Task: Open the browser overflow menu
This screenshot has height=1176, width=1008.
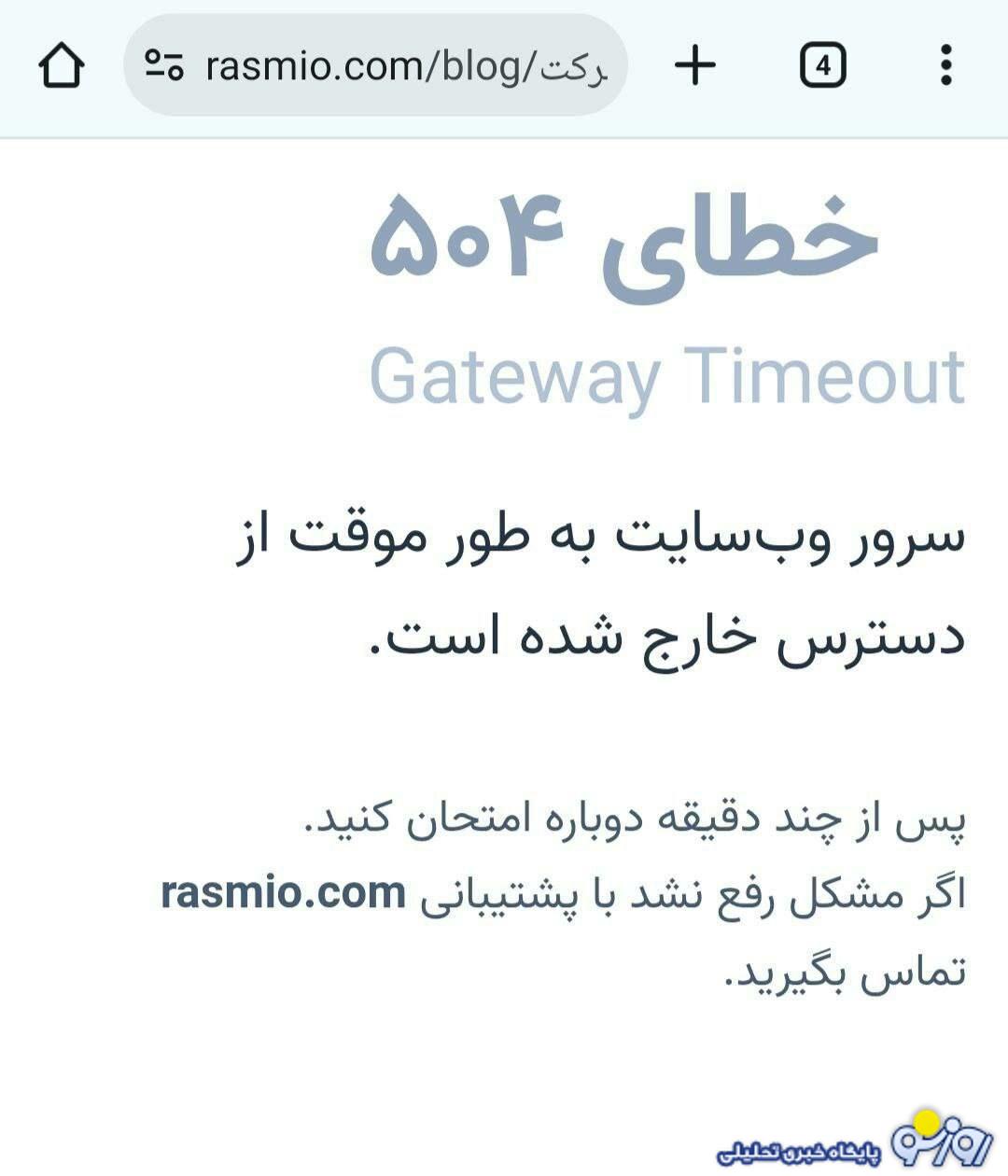Action: pyautogui.click(x=945, y=66)
